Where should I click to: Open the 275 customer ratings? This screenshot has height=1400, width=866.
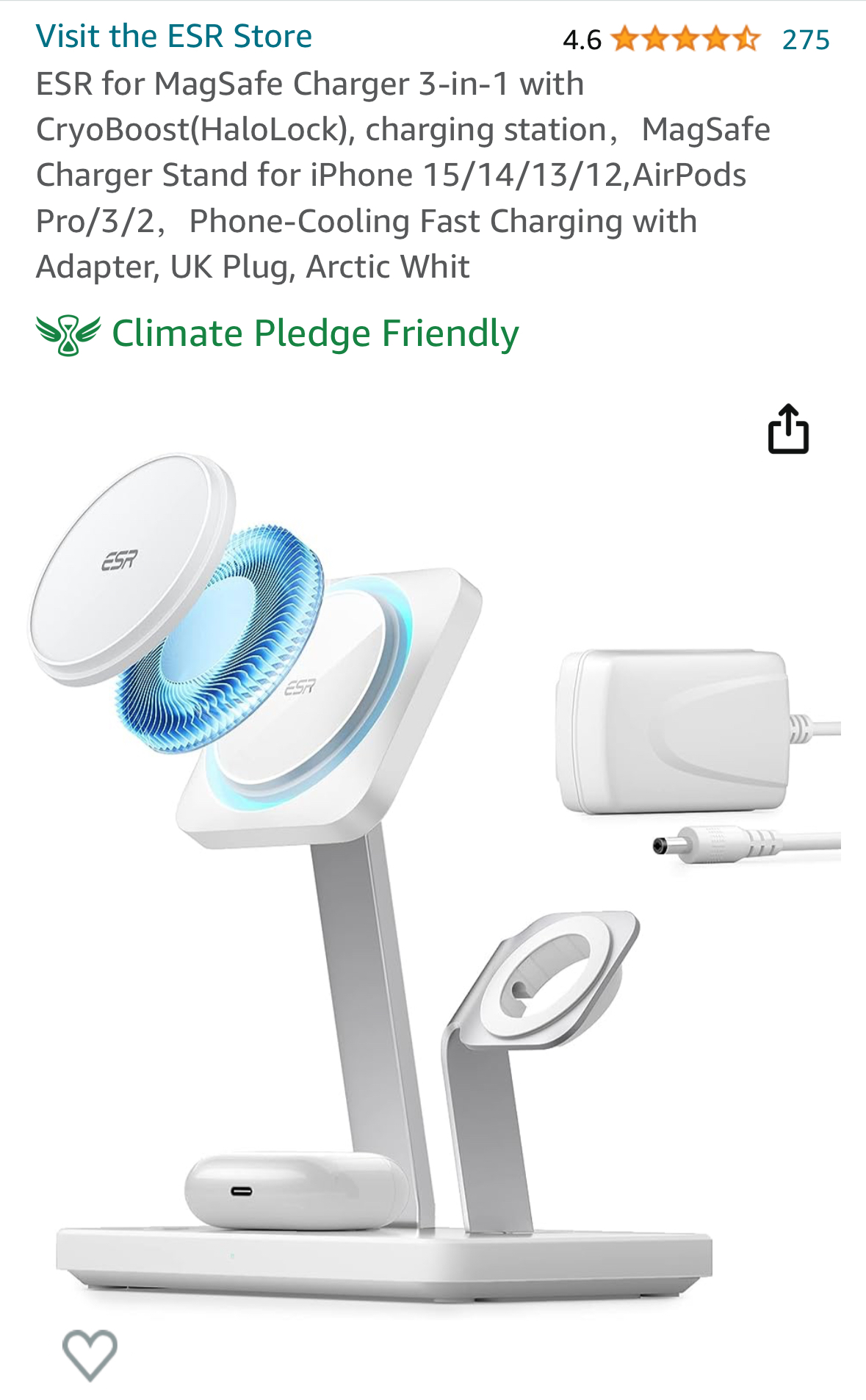tap(805, 40)
